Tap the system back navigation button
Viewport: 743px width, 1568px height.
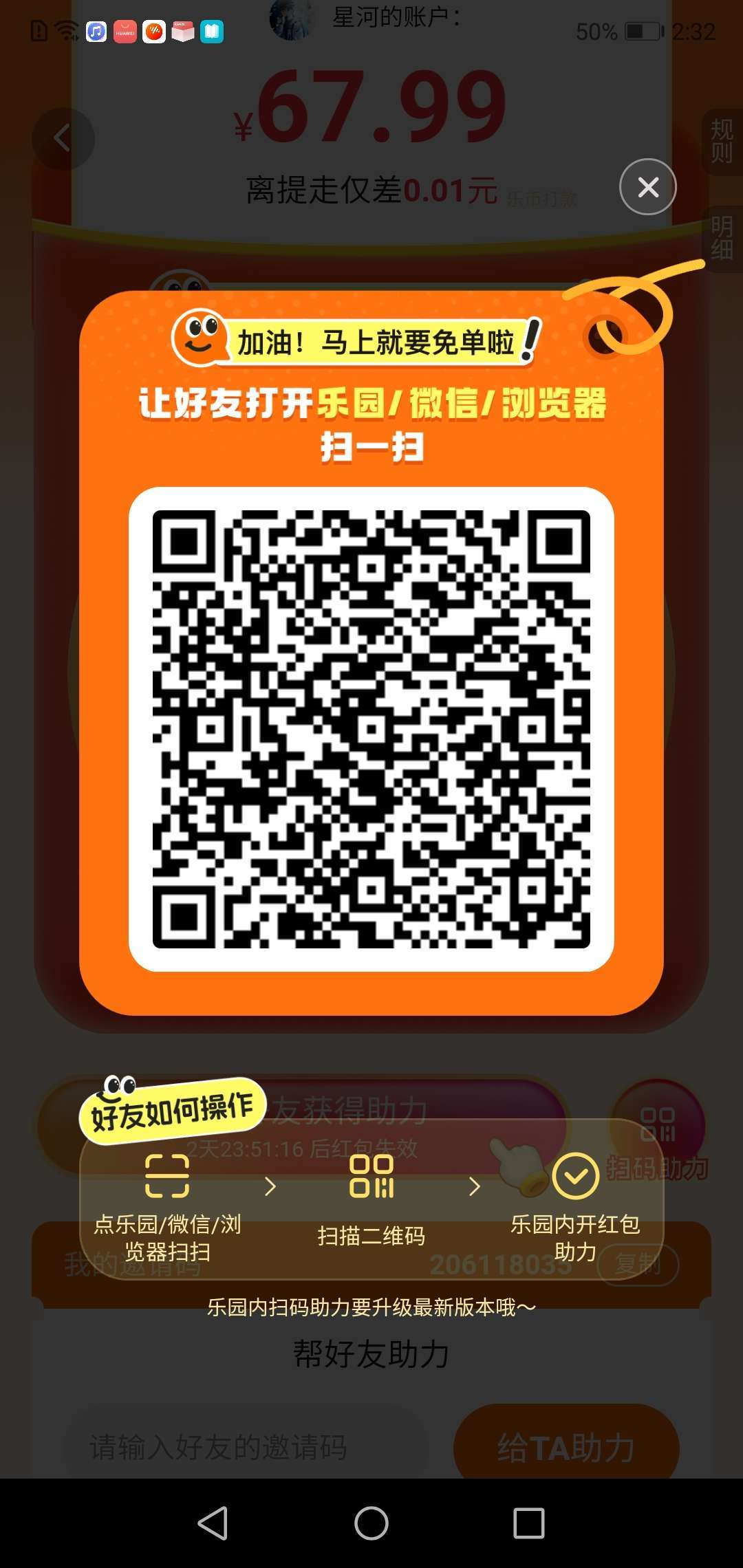(x=213, y=1523)
